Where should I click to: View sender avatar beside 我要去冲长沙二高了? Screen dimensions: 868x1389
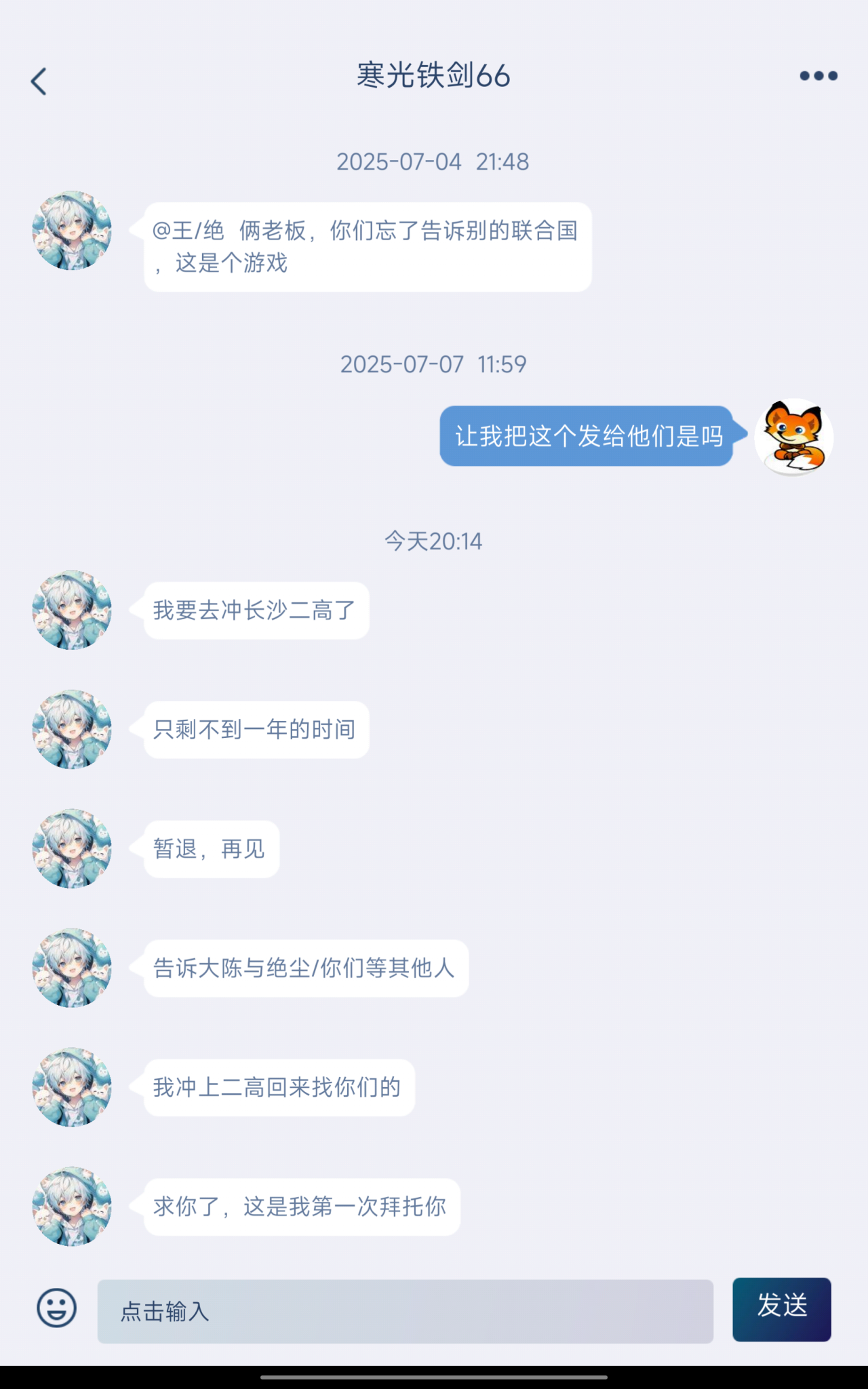pos(72,610)
